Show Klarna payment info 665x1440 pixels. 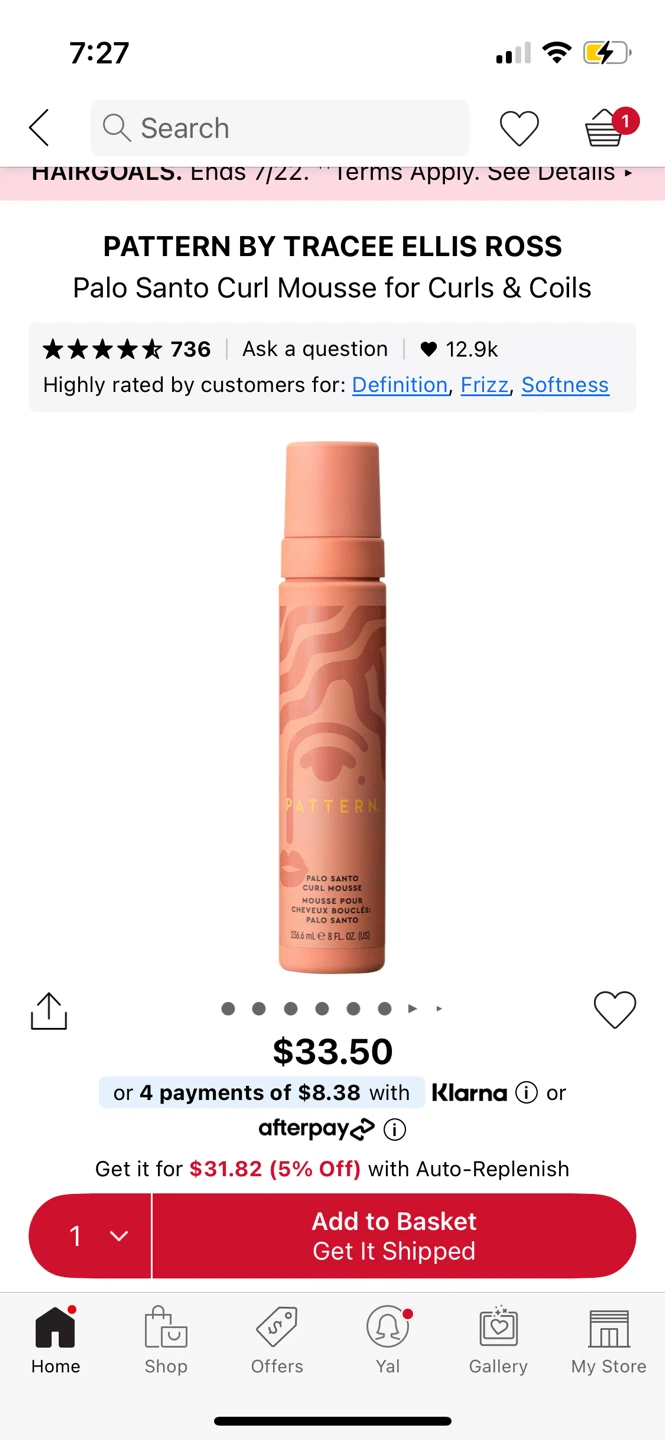(527, 1093)
